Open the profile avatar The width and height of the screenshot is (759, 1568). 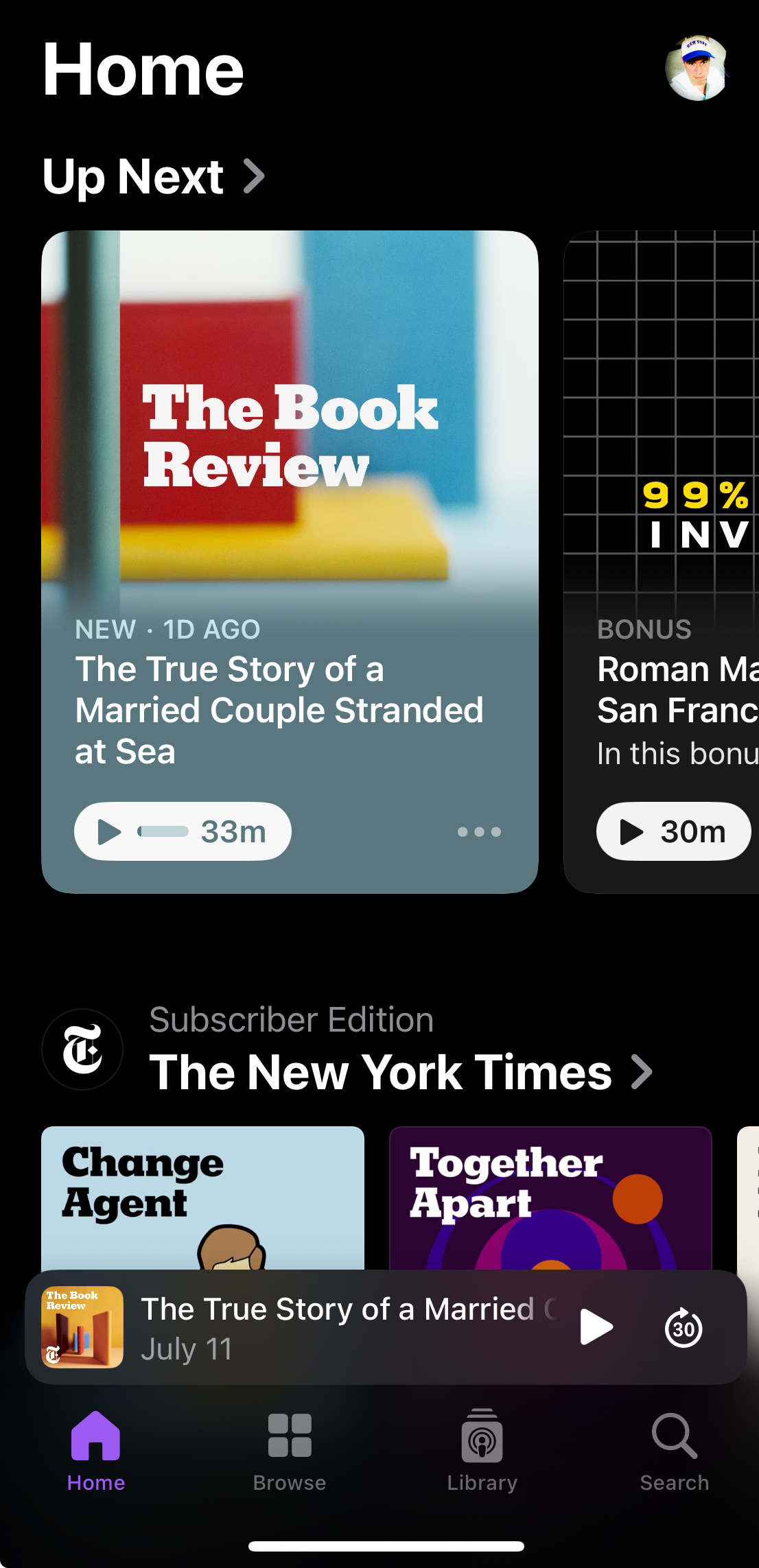coord(696,69)
